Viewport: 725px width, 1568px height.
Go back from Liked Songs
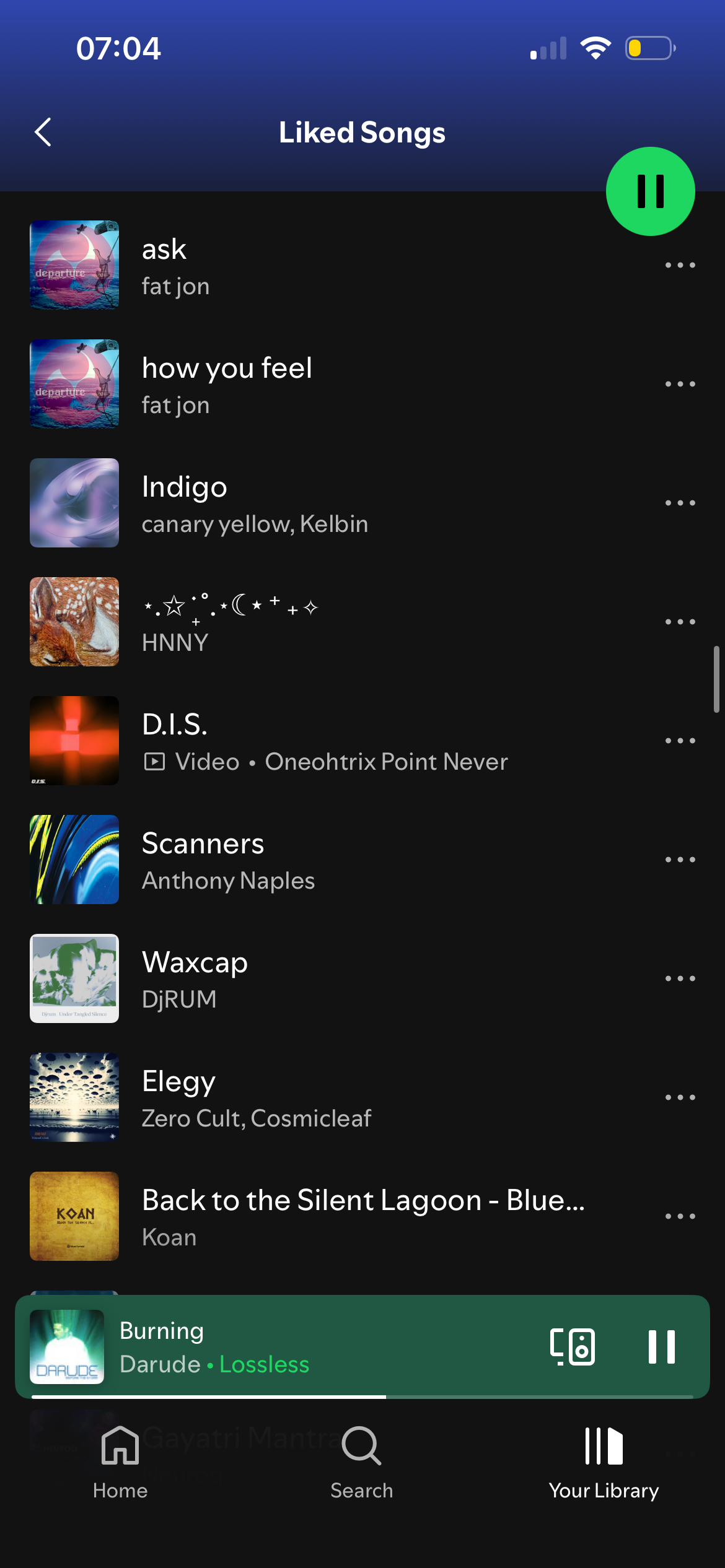43,132
